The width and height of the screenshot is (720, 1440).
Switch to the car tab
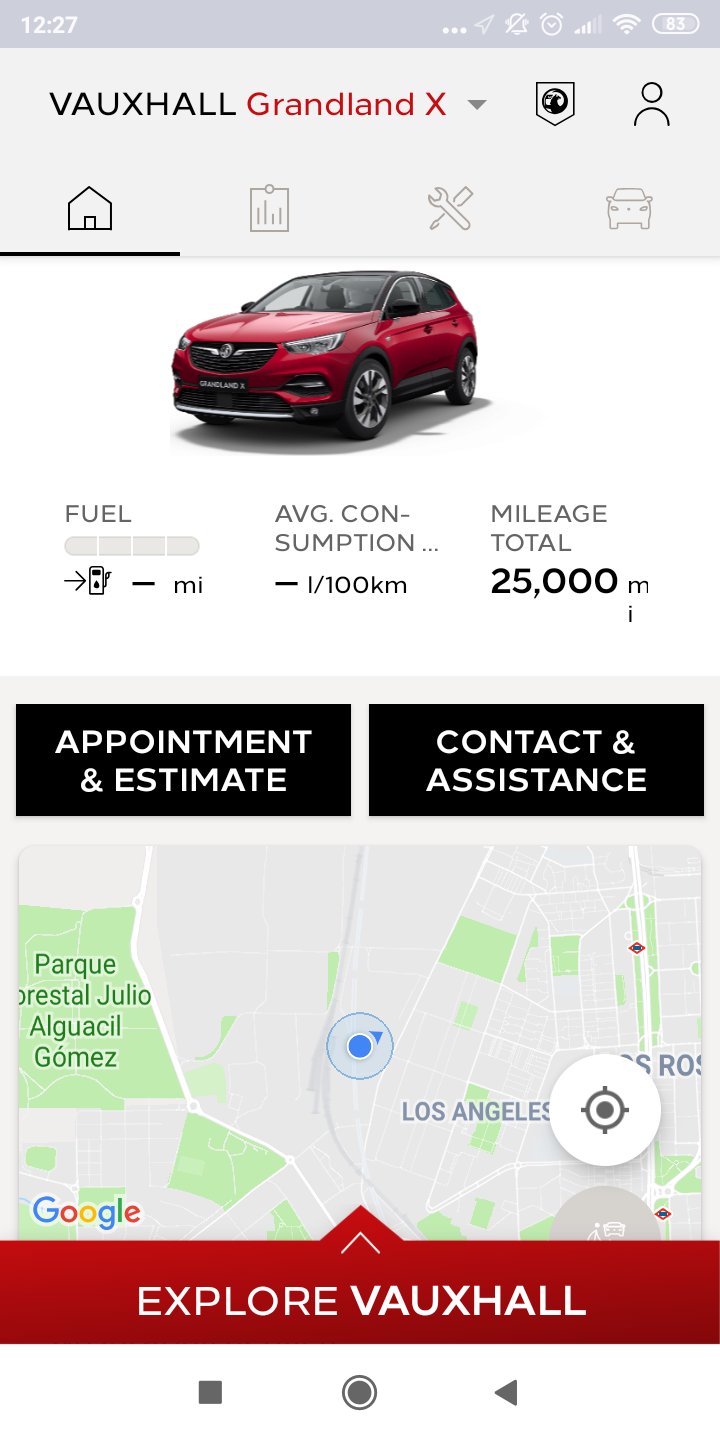[629, 210]
